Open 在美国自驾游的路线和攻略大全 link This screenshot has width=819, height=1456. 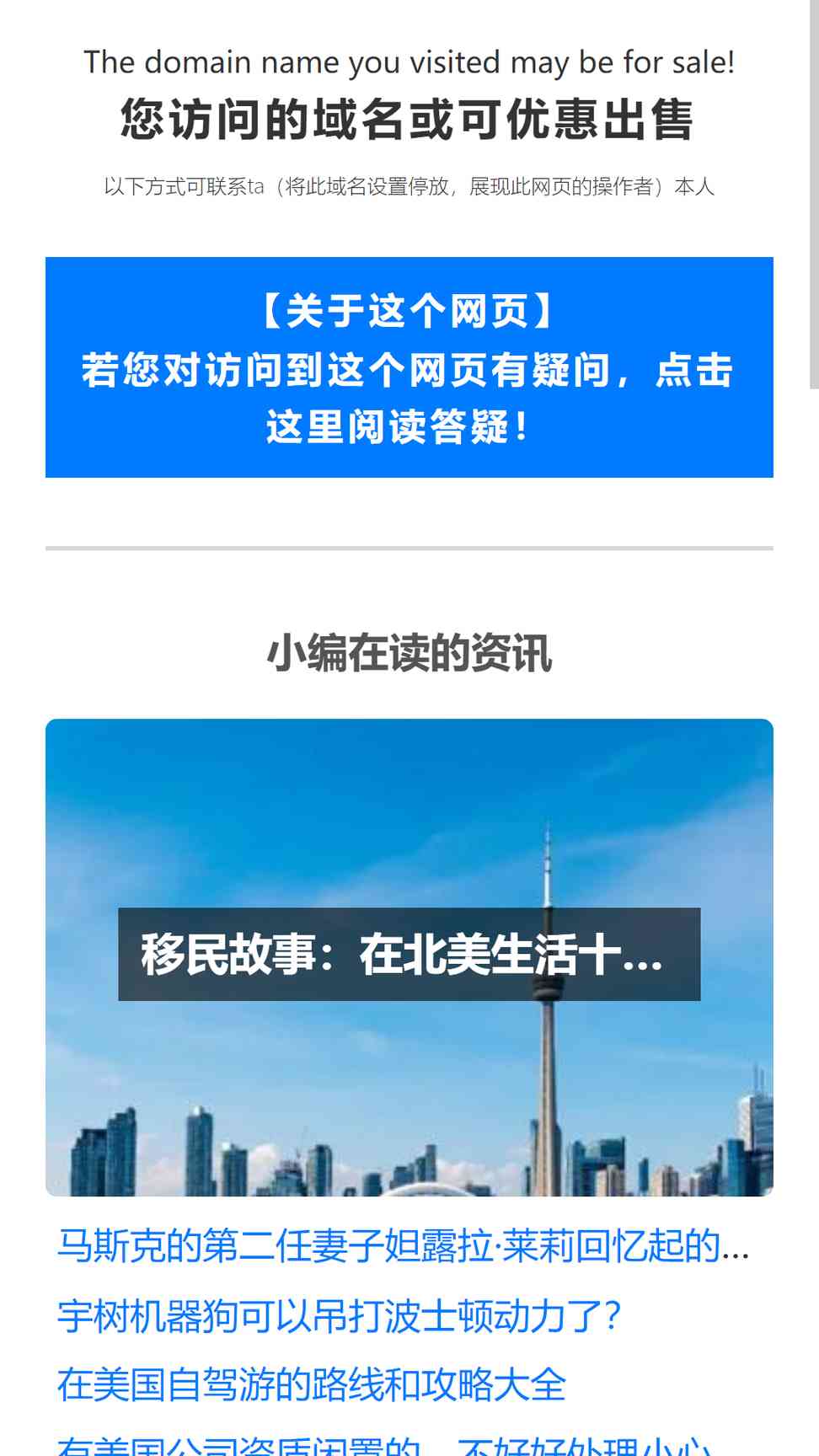click(x=311, y=1384)
